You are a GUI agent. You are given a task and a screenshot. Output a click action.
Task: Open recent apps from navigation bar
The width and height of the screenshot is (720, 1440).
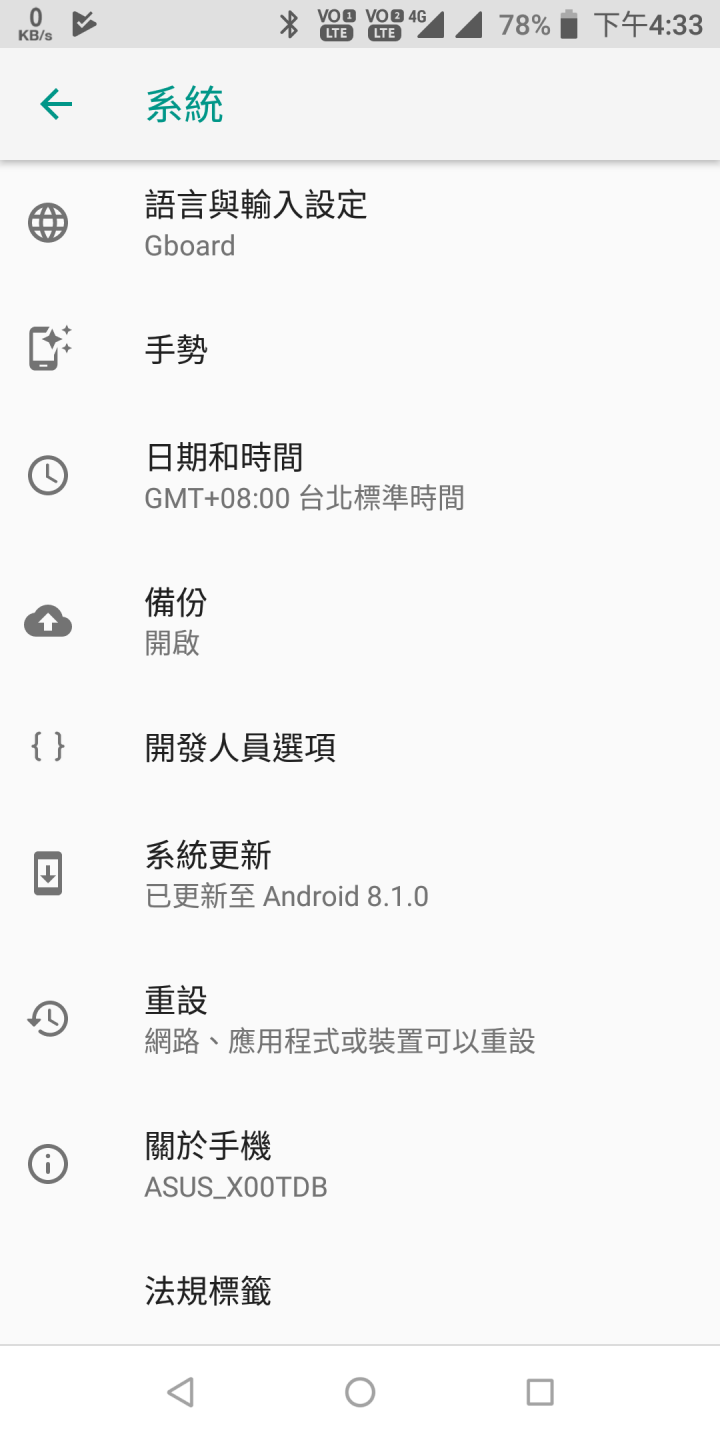coord(540,1392)
